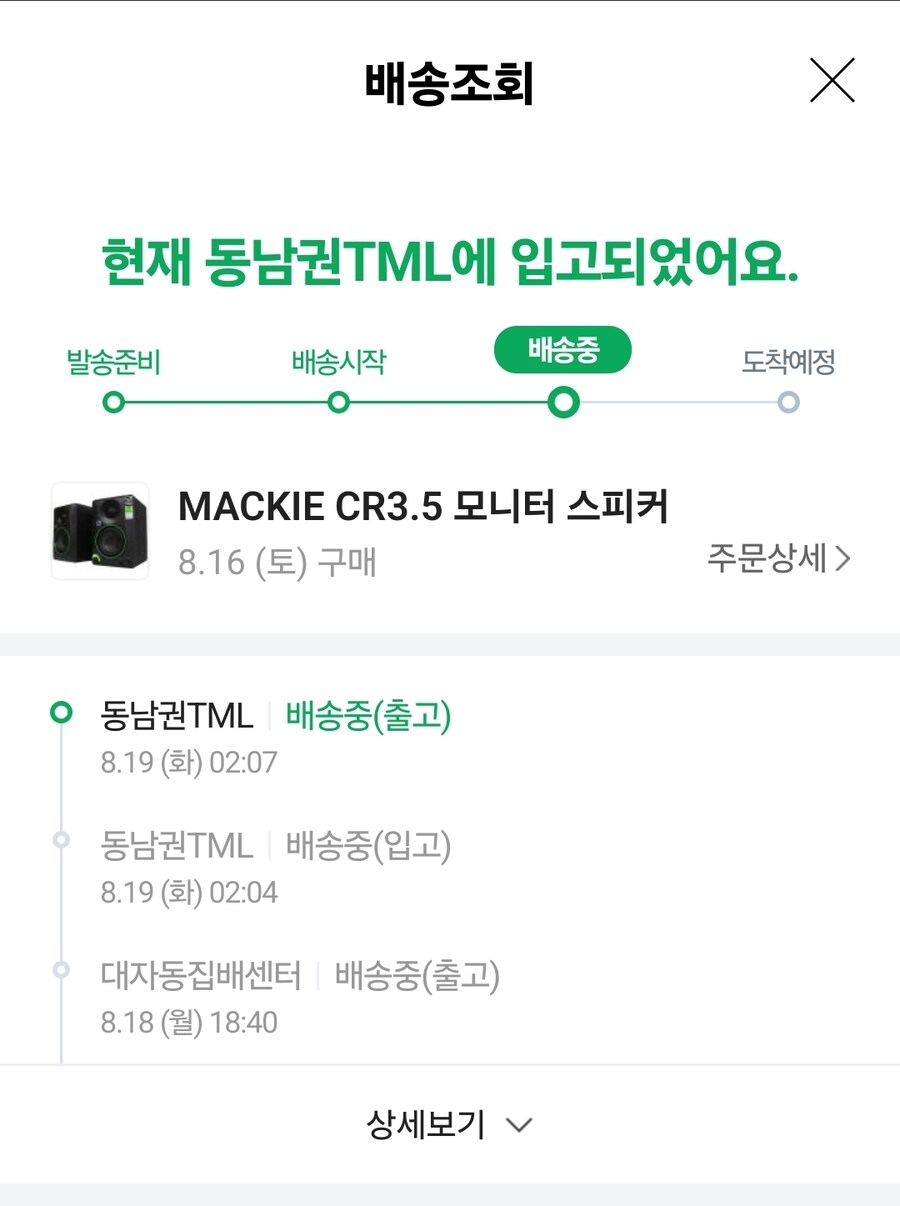Select the 발송준비 step label
Image resolution: width=900 pixels, height=1206 pixels.
[x=113, y=365]
